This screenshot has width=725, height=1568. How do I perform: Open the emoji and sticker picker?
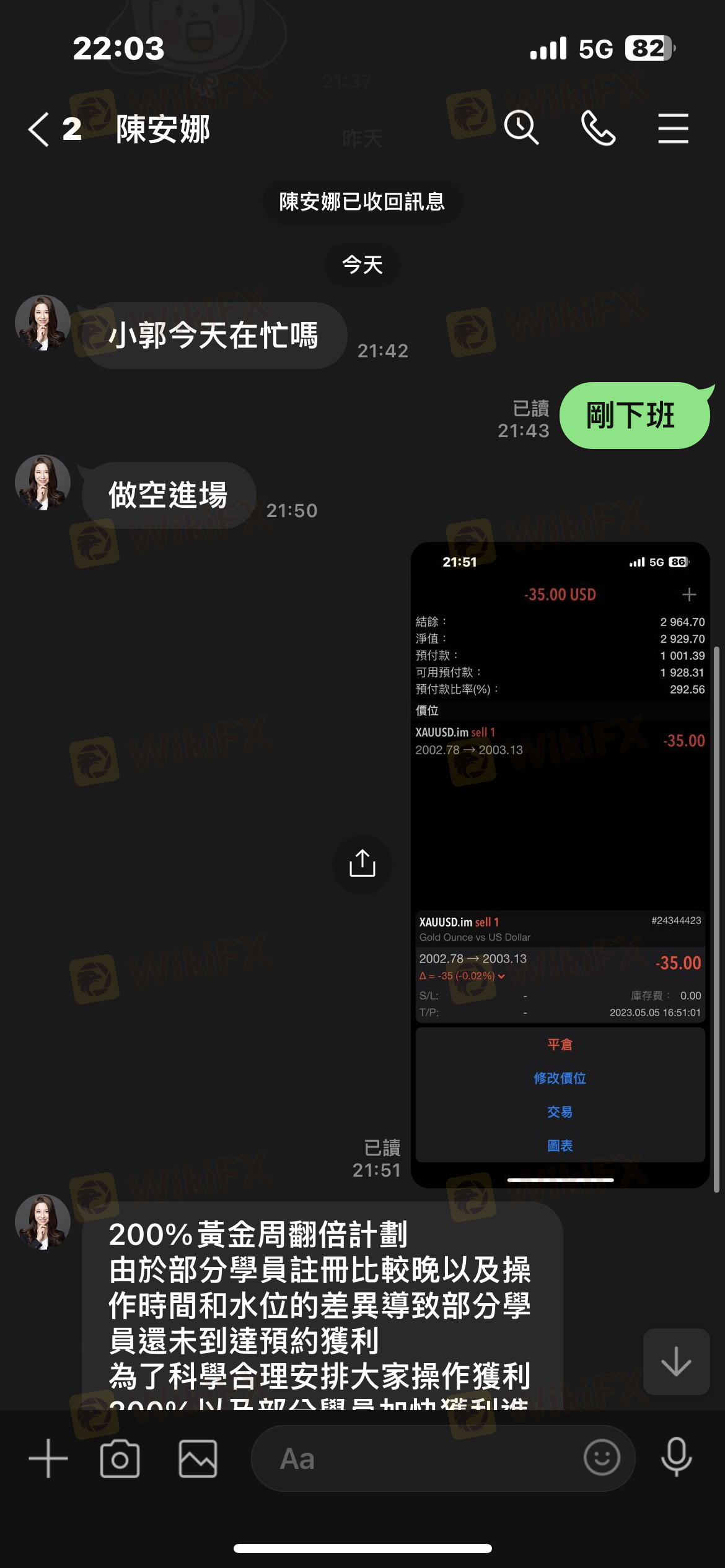tap(602, 1458)
